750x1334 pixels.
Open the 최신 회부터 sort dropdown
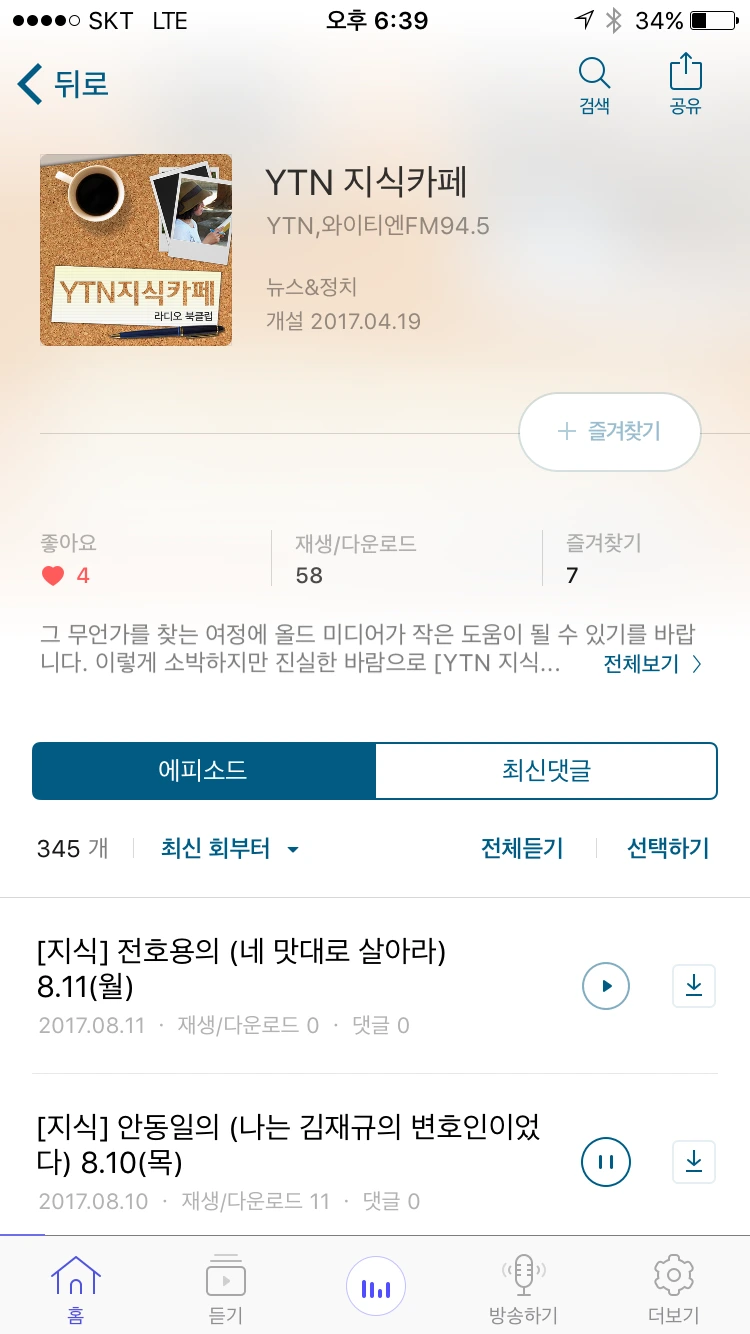click(x=230, y=849)
